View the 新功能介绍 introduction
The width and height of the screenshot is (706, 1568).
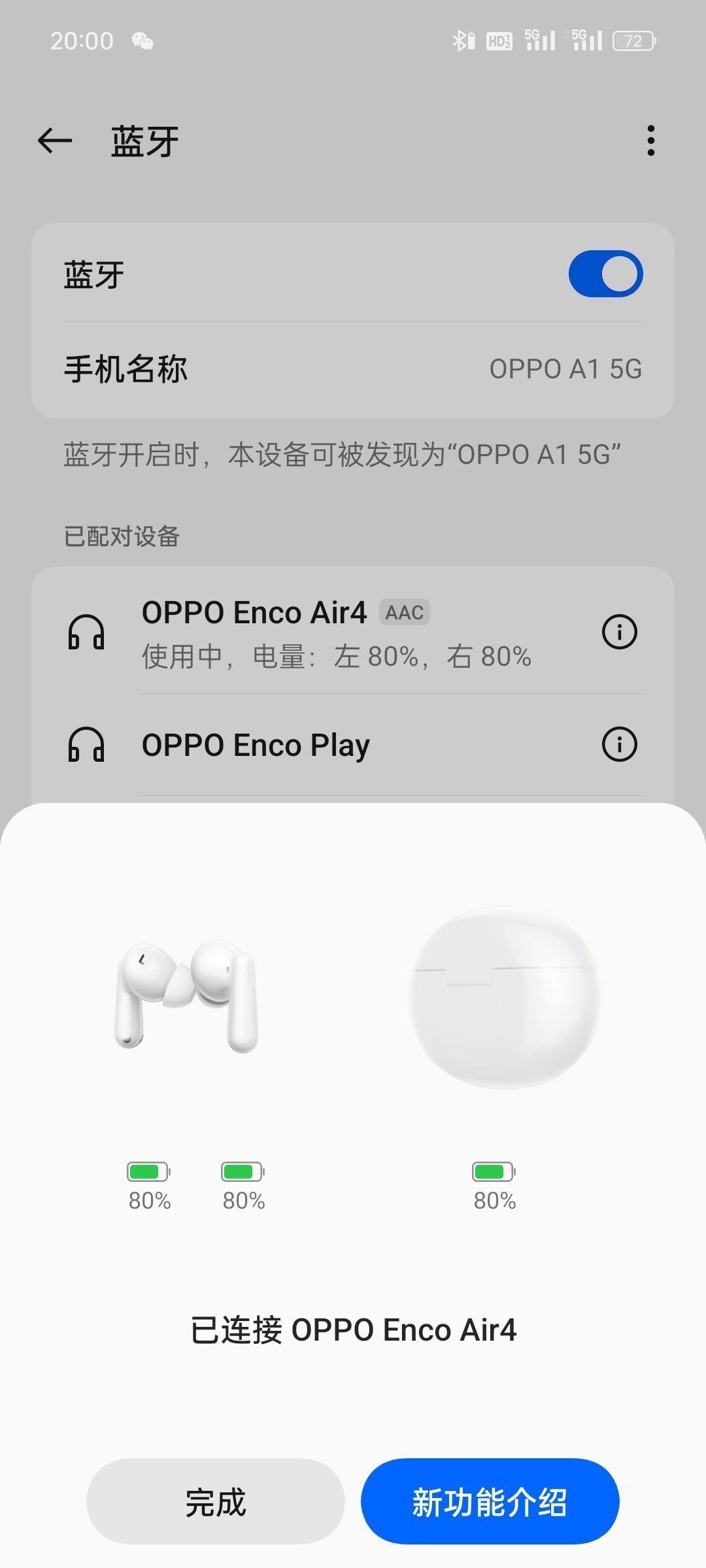click(490, 1502)
